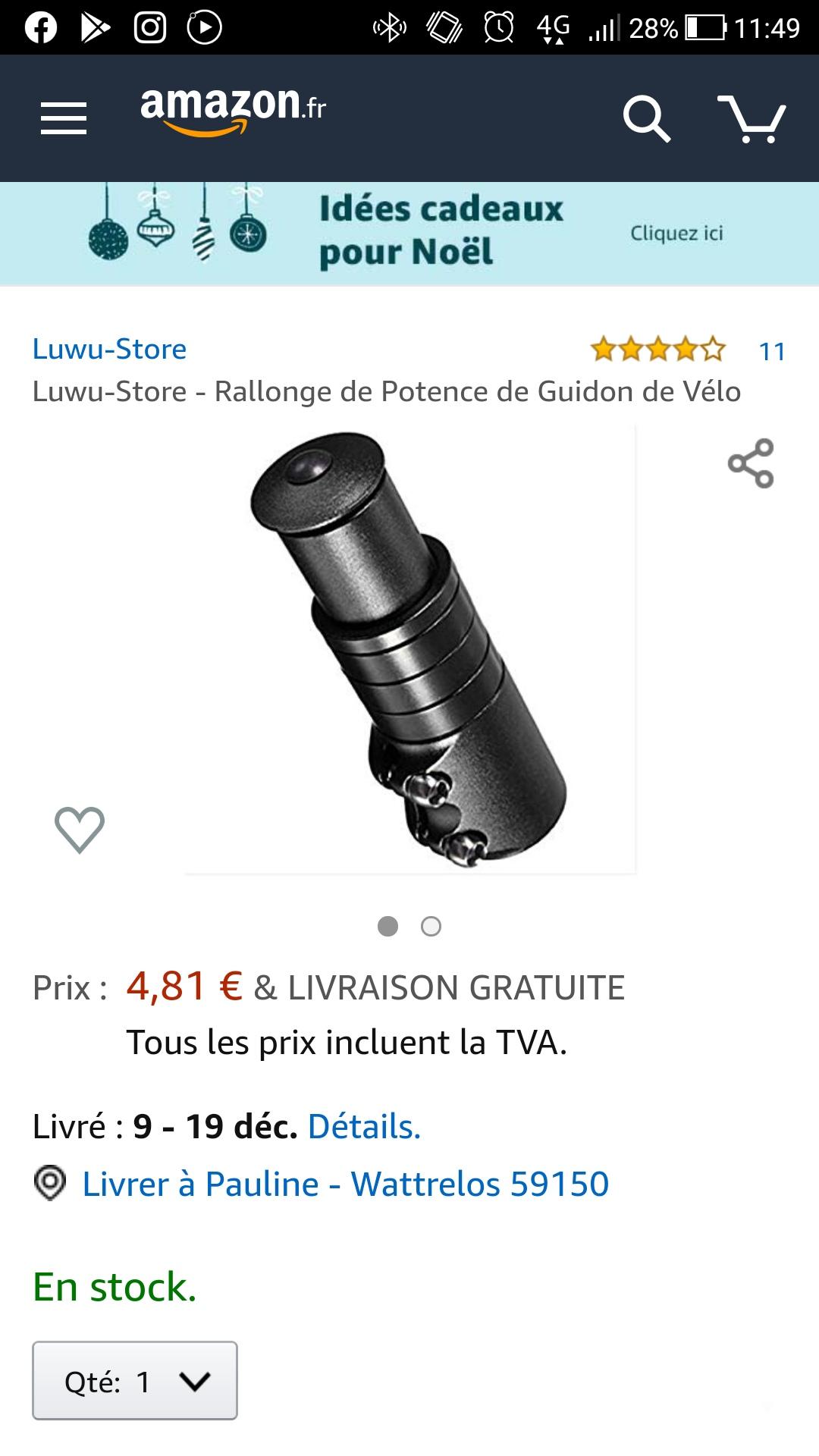View the 11 customer reviews
This screenshot has height=1456, width=819.
coord(772,351)
